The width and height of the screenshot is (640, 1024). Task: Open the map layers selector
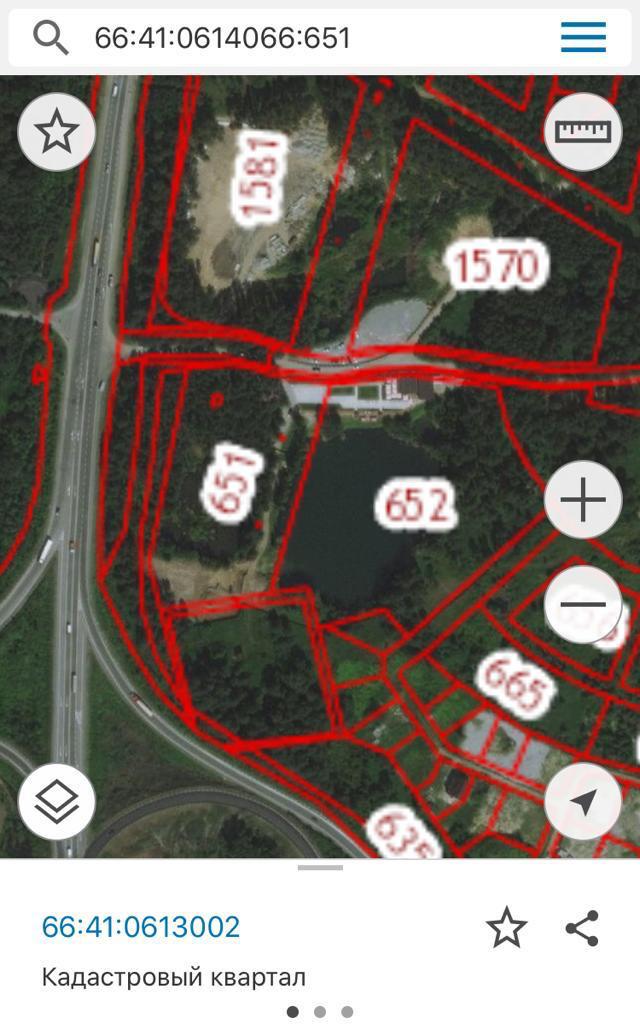pyautogui.click(x=57, y=801)
